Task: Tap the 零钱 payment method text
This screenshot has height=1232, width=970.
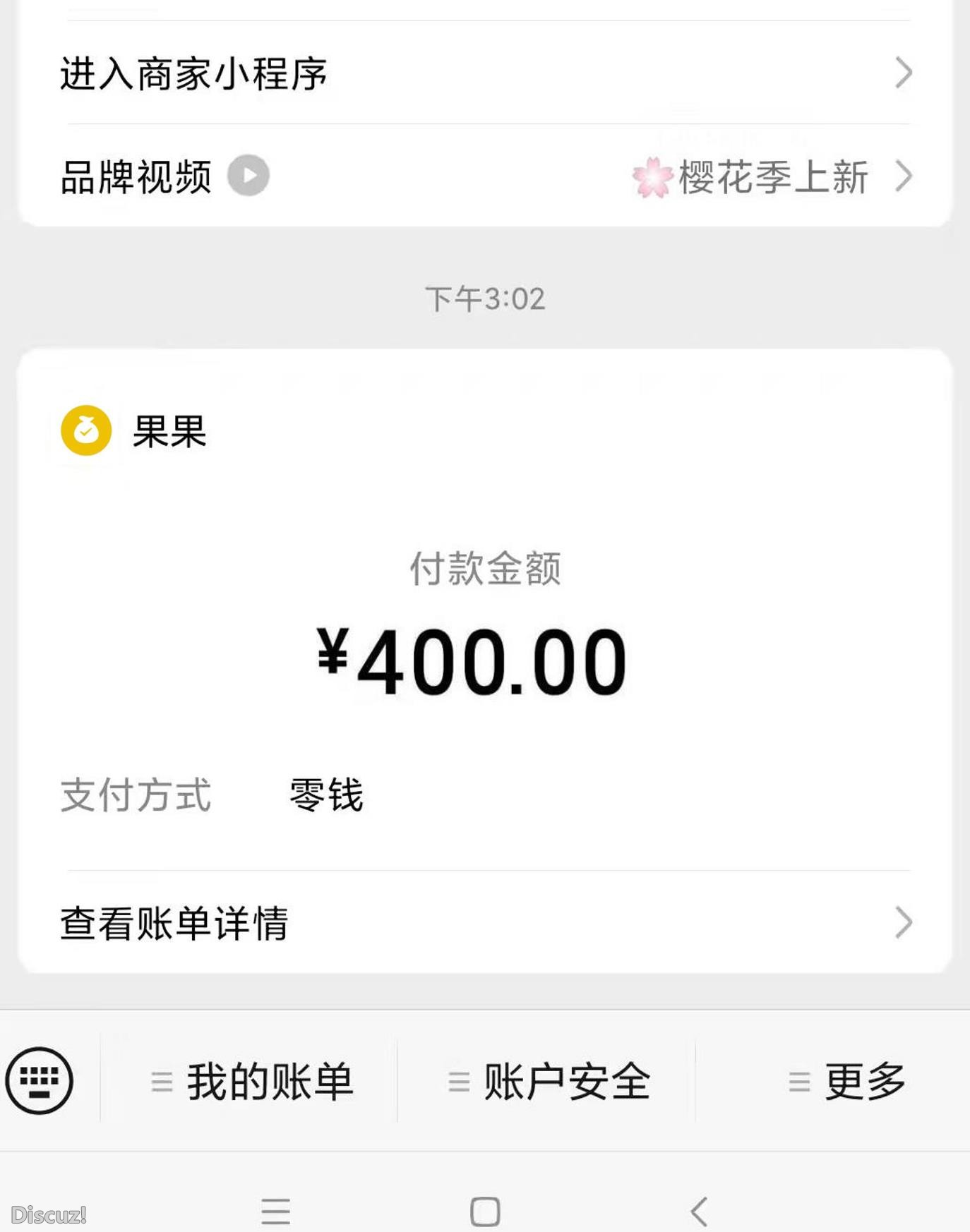Action: [x=325, y=794]
